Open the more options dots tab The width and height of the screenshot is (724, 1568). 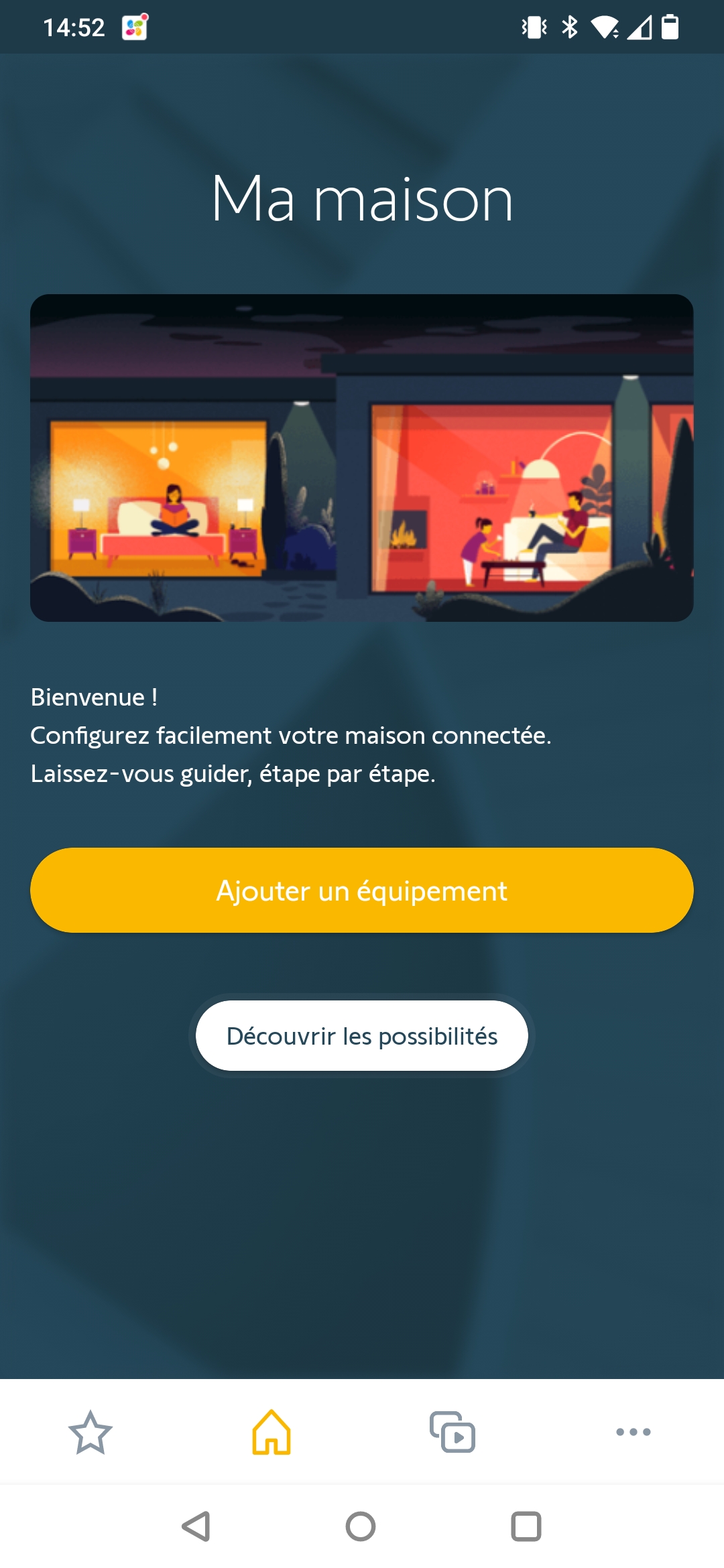(x=633, y=1432)
